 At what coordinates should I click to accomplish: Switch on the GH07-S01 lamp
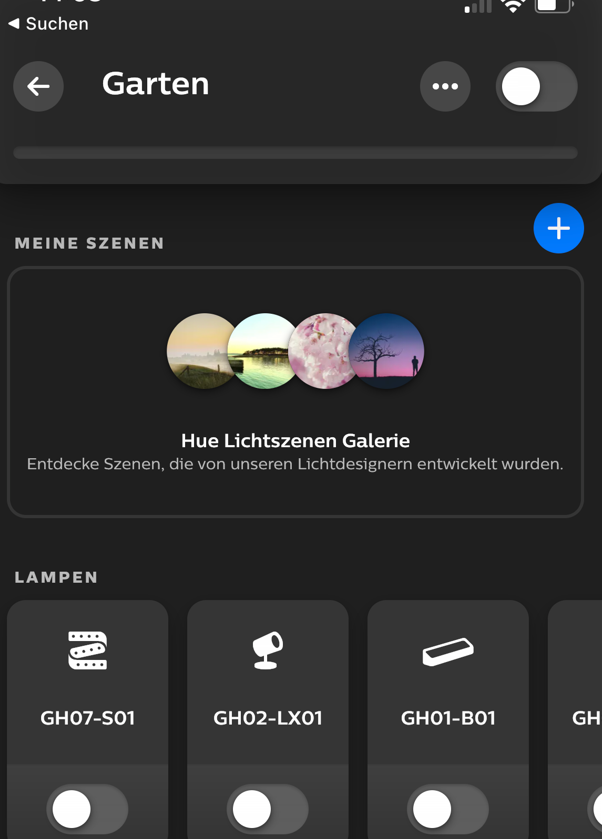point(87,808)
